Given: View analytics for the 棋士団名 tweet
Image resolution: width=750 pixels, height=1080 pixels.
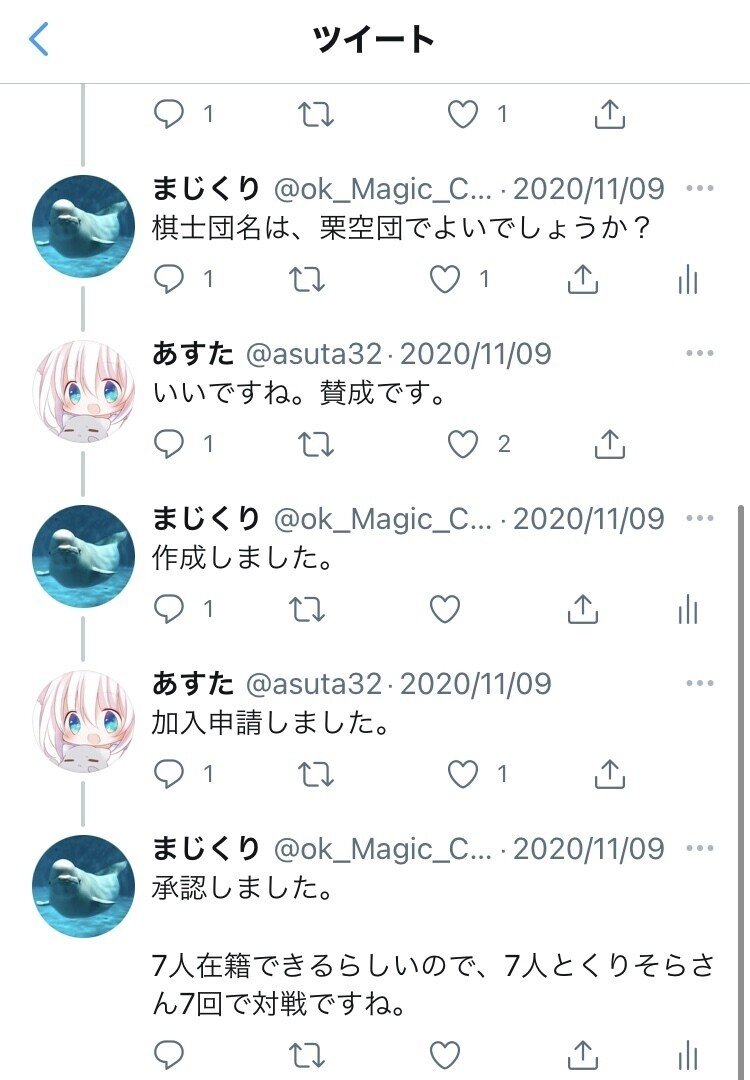Looking at the screenshot, I should click(687, 281).
